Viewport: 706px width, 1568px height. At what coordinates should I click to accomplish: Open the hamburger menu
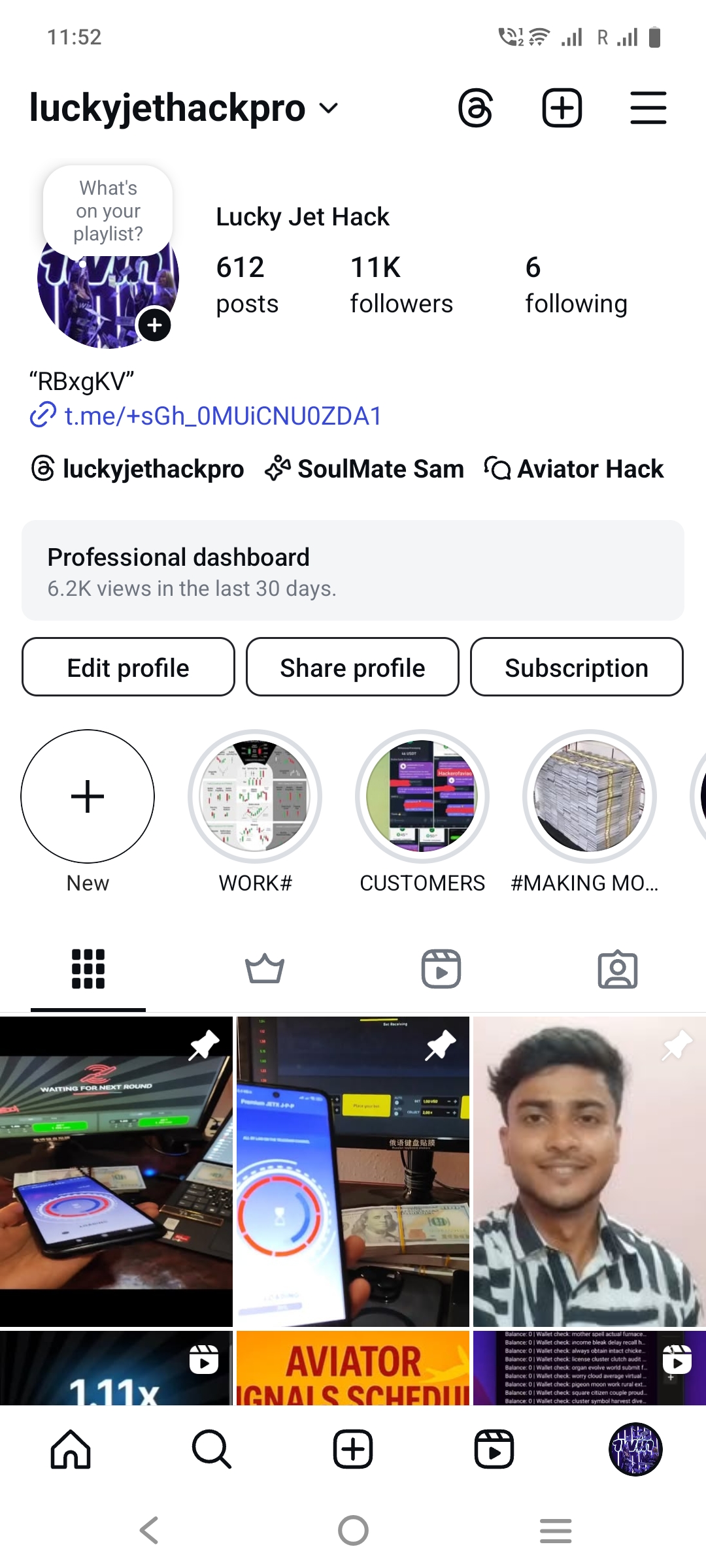point(648,108)
